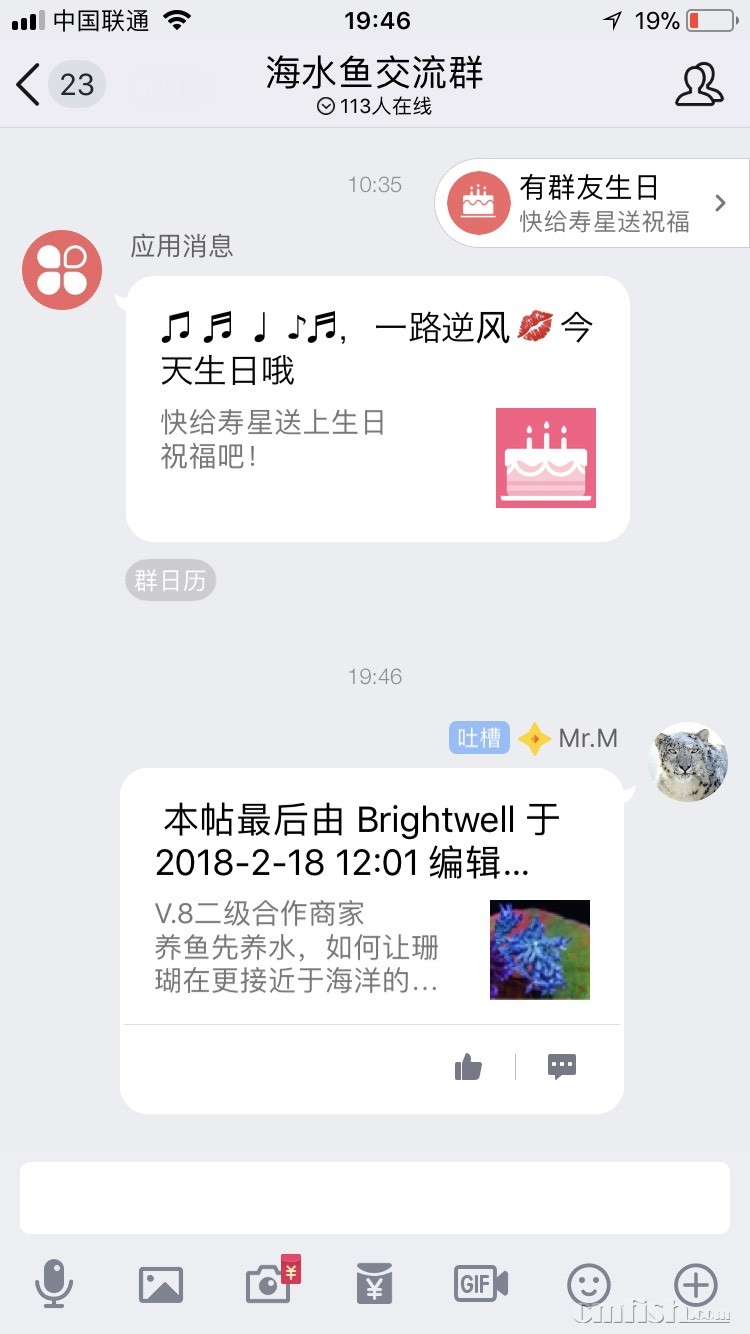
Task: Focus the message input field
Action: 375,1197
